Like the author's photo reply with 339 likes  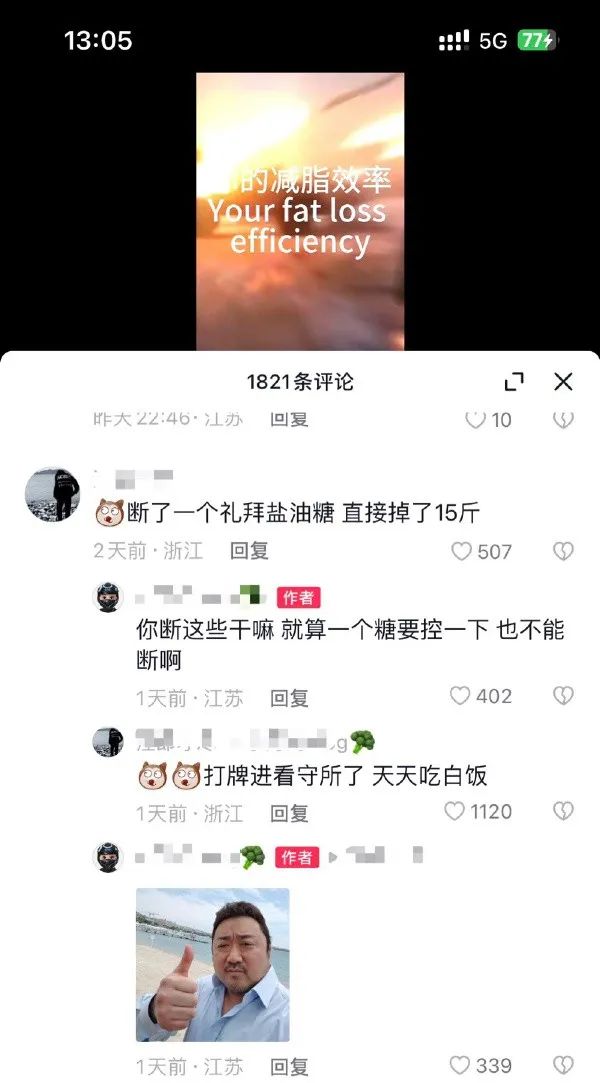460,1065
